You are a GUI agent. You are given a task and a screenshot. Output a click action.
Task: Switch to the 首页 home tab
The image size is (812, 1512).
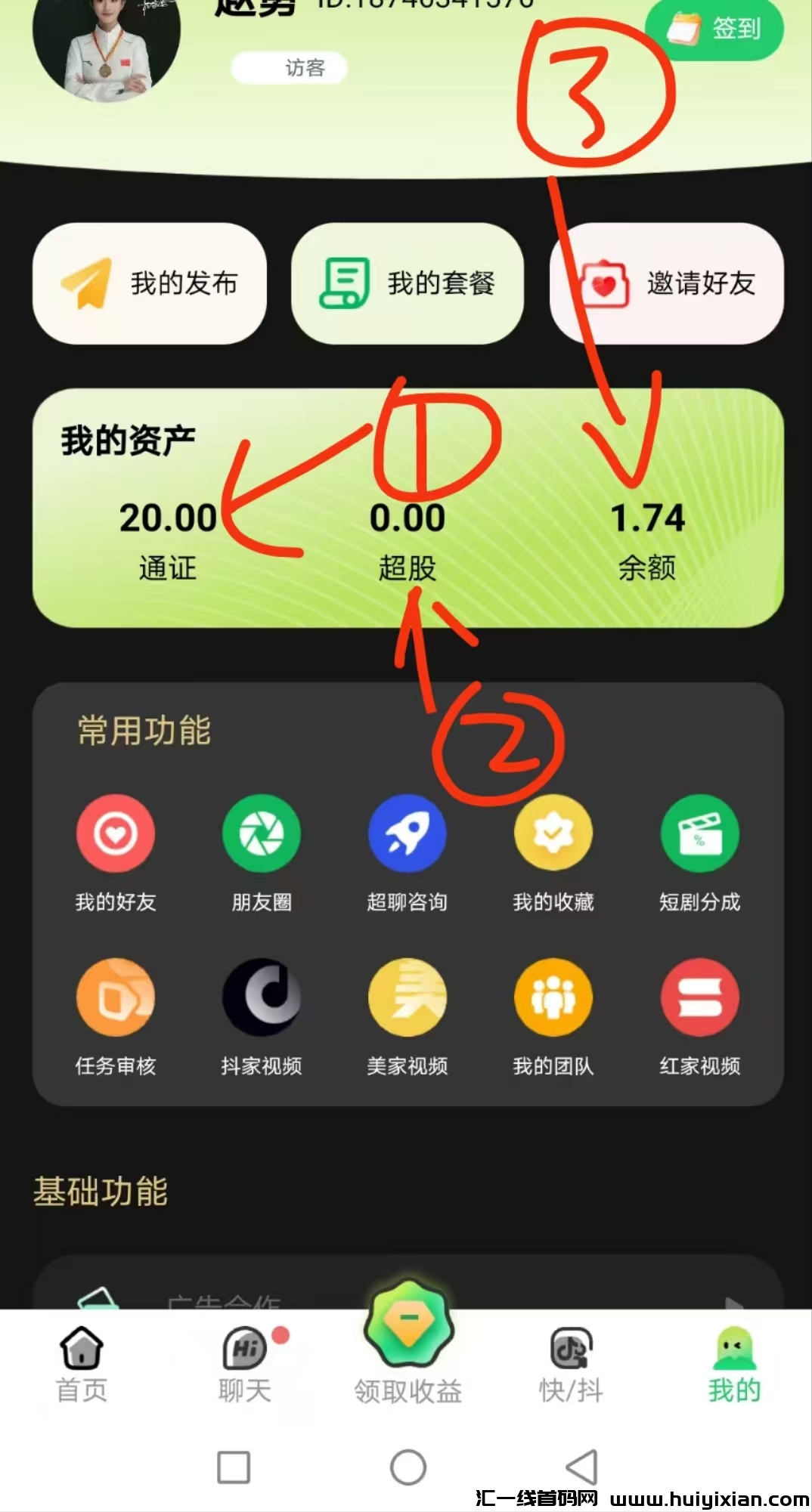pos(82,1364)
